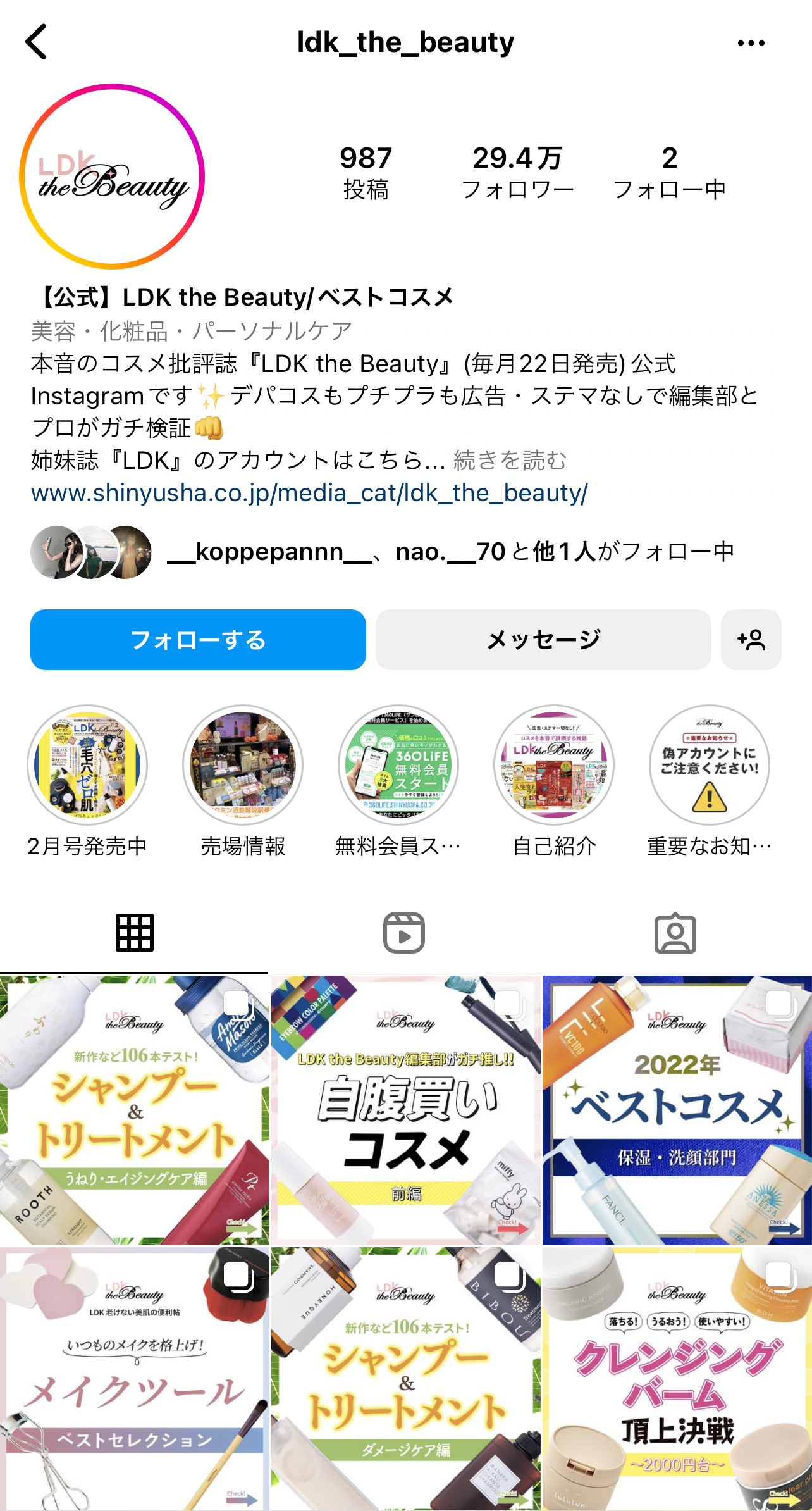Tap the blue フォローする button
The height and width of the screenshot is (1511, 812).
(x=198, y=640)
